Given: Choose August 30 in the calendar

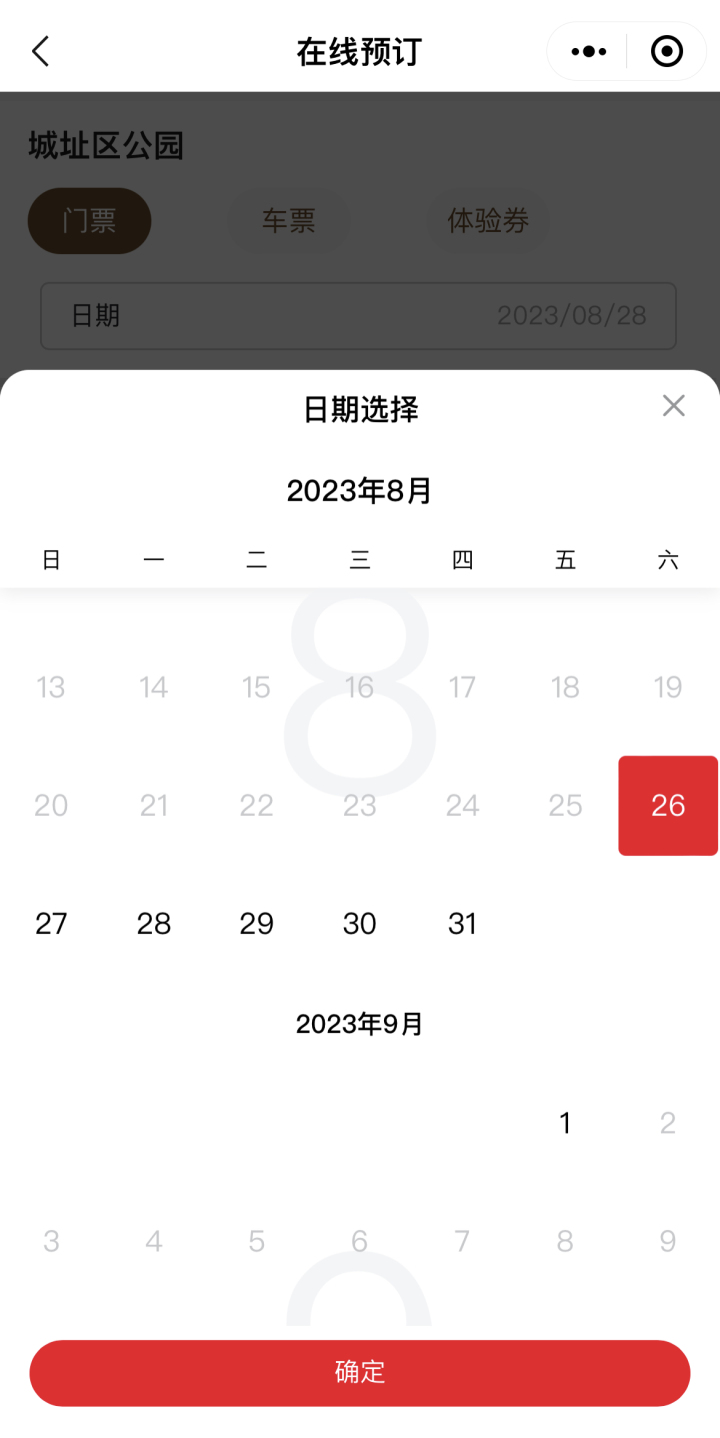Looking at the screenshot, I should [x=360, y=924].
